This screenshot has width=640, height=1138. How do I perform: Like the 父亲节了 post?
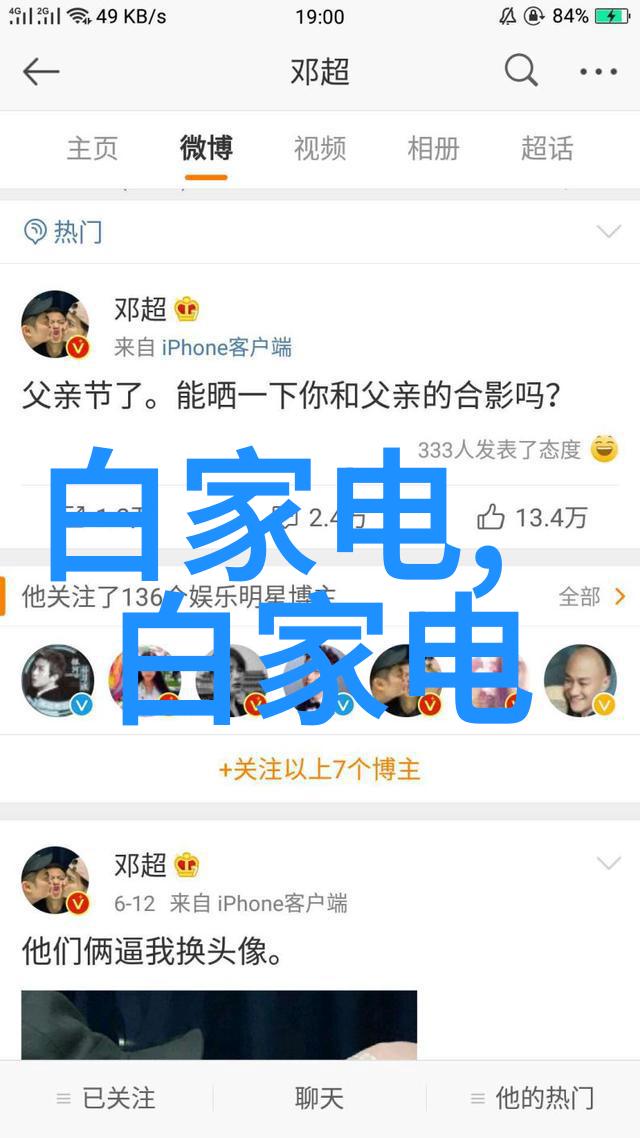532,517
